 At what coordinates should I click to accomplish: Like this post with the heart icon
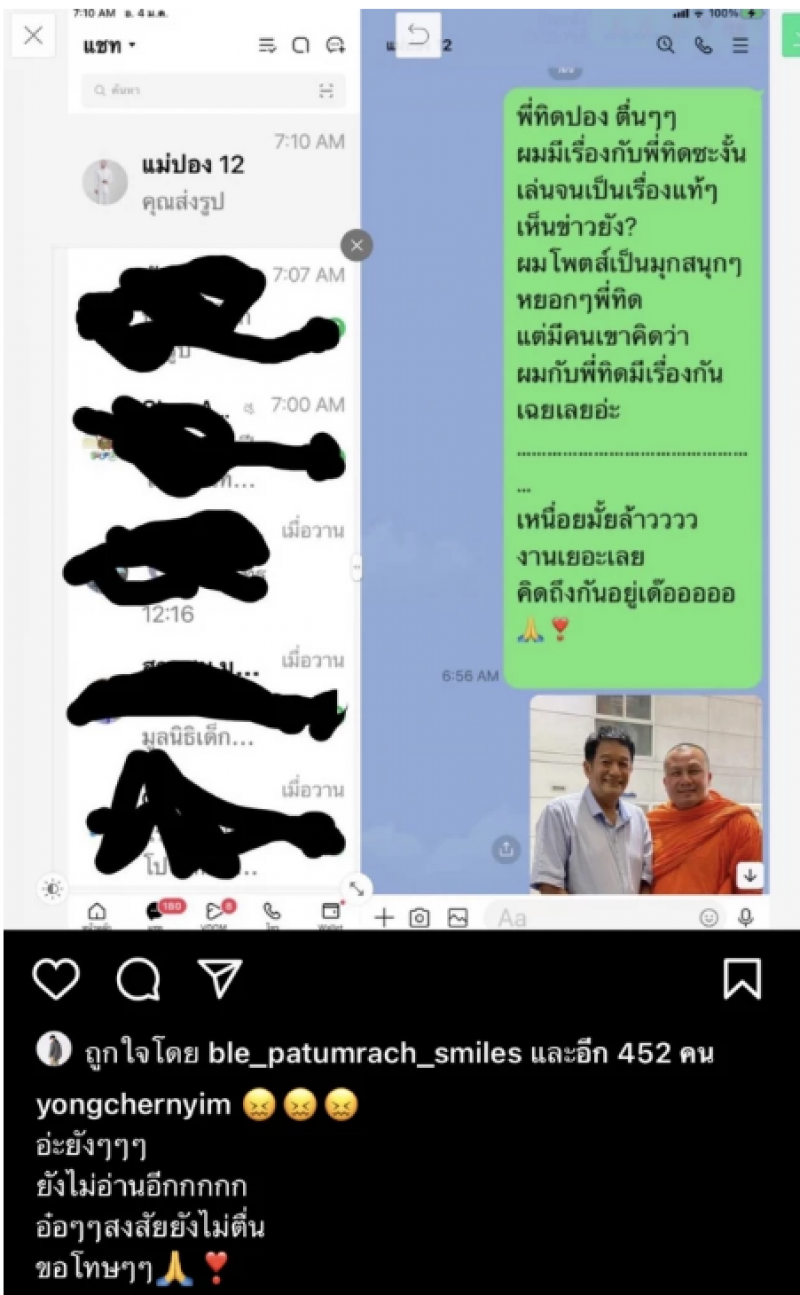coord(55,979)
